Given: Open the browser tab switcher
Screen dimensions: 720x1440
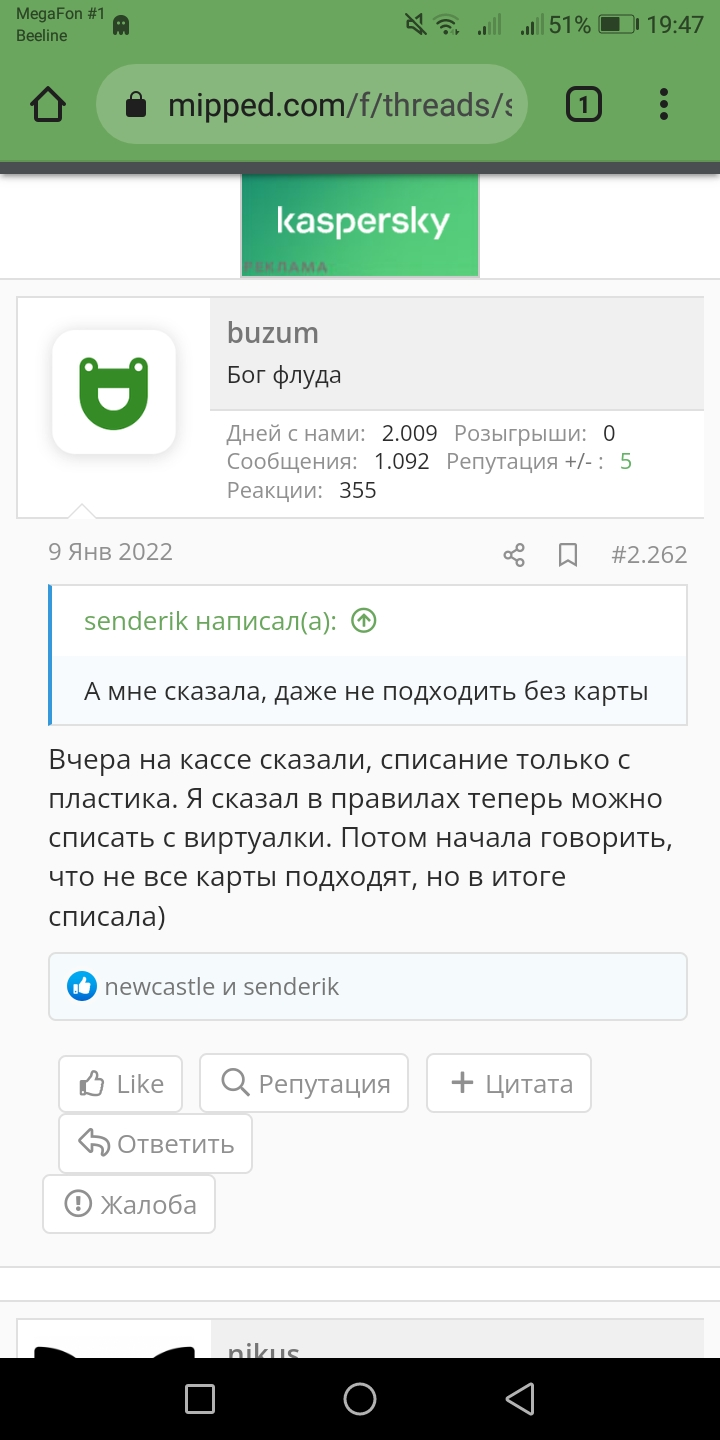Looking at the screenshot, I should pos(584,105).
